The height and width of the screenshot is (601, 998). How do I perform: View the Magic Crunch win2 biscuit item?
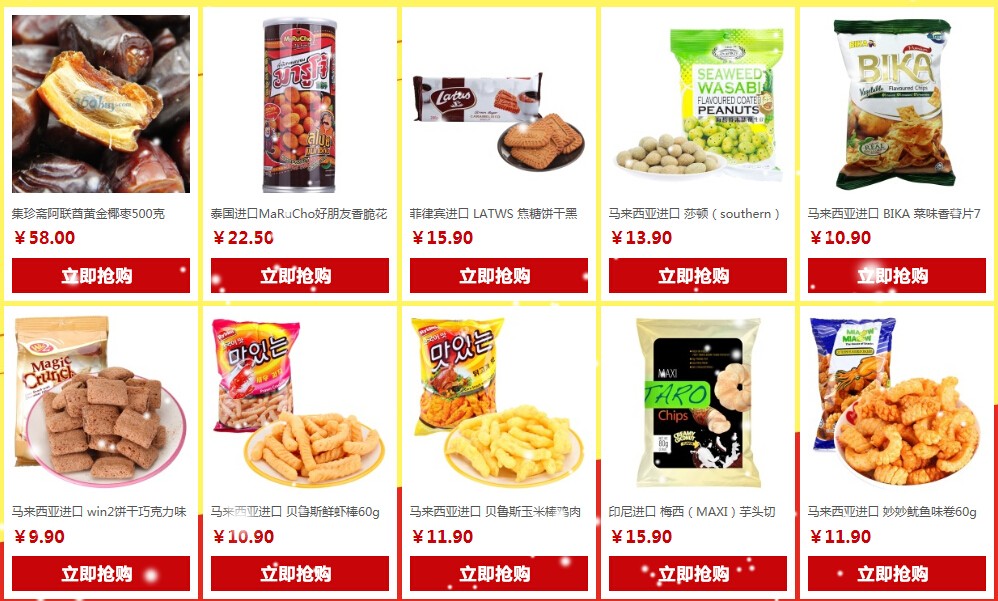click(100, 402)
